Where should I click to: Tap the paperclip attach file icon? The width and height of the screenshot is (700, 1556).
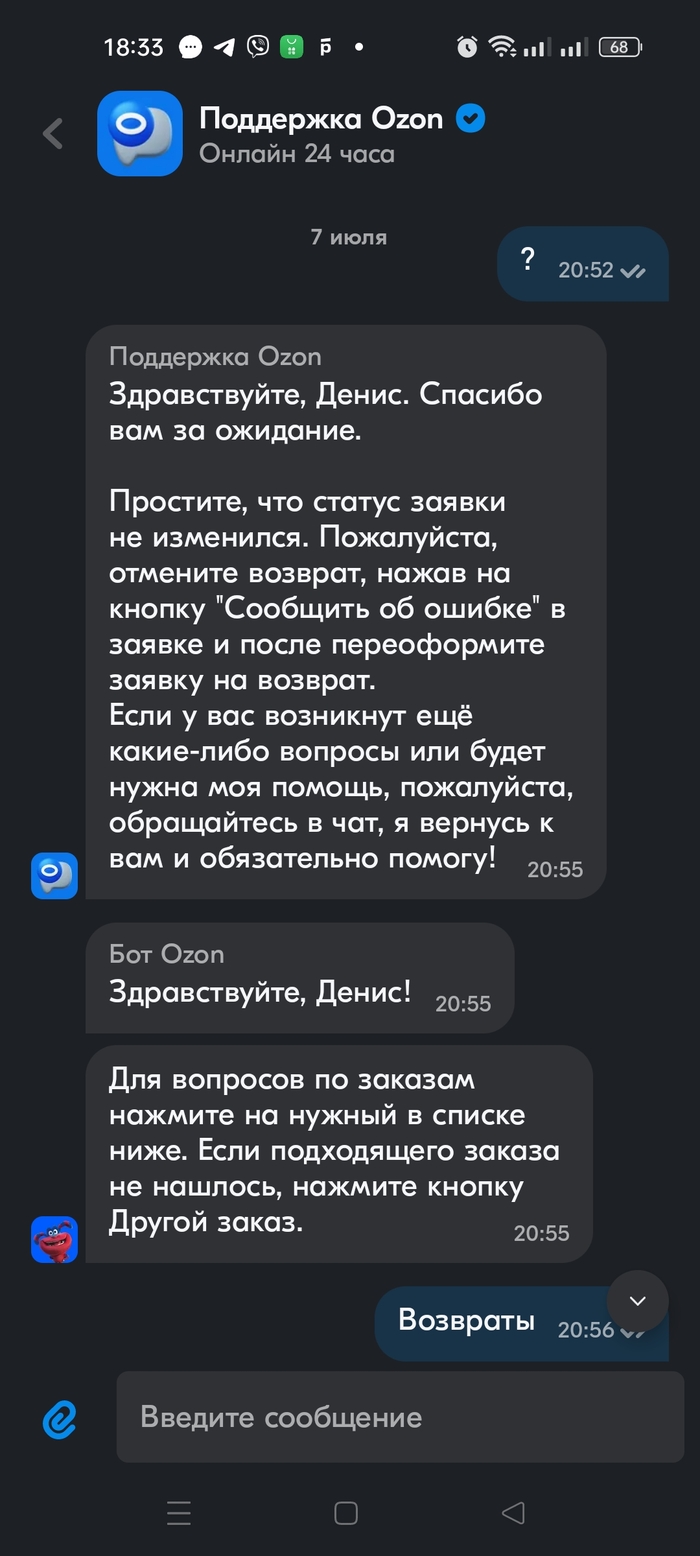tap(60, 1417)
